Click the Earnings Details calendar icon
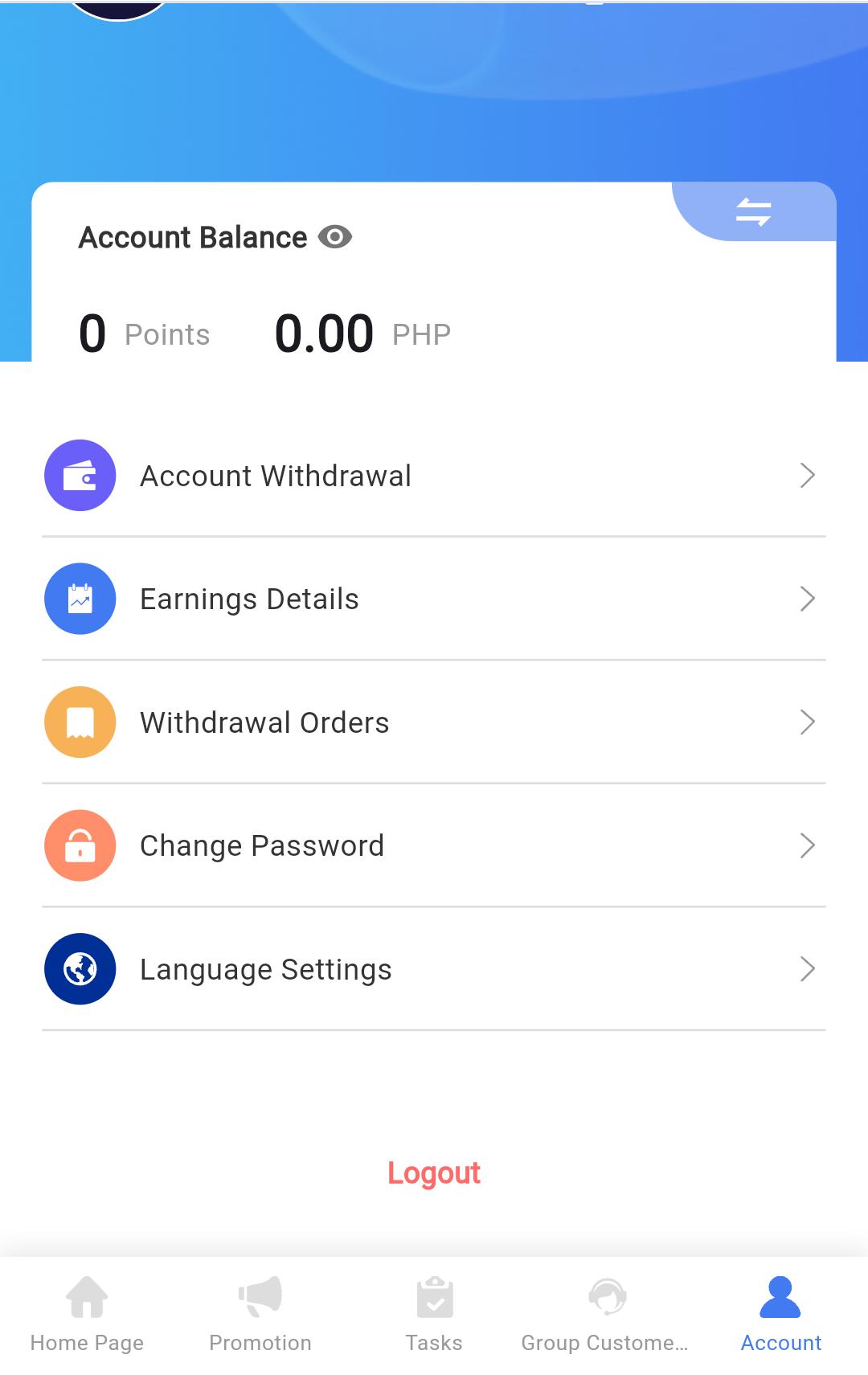 coord(80,599)
